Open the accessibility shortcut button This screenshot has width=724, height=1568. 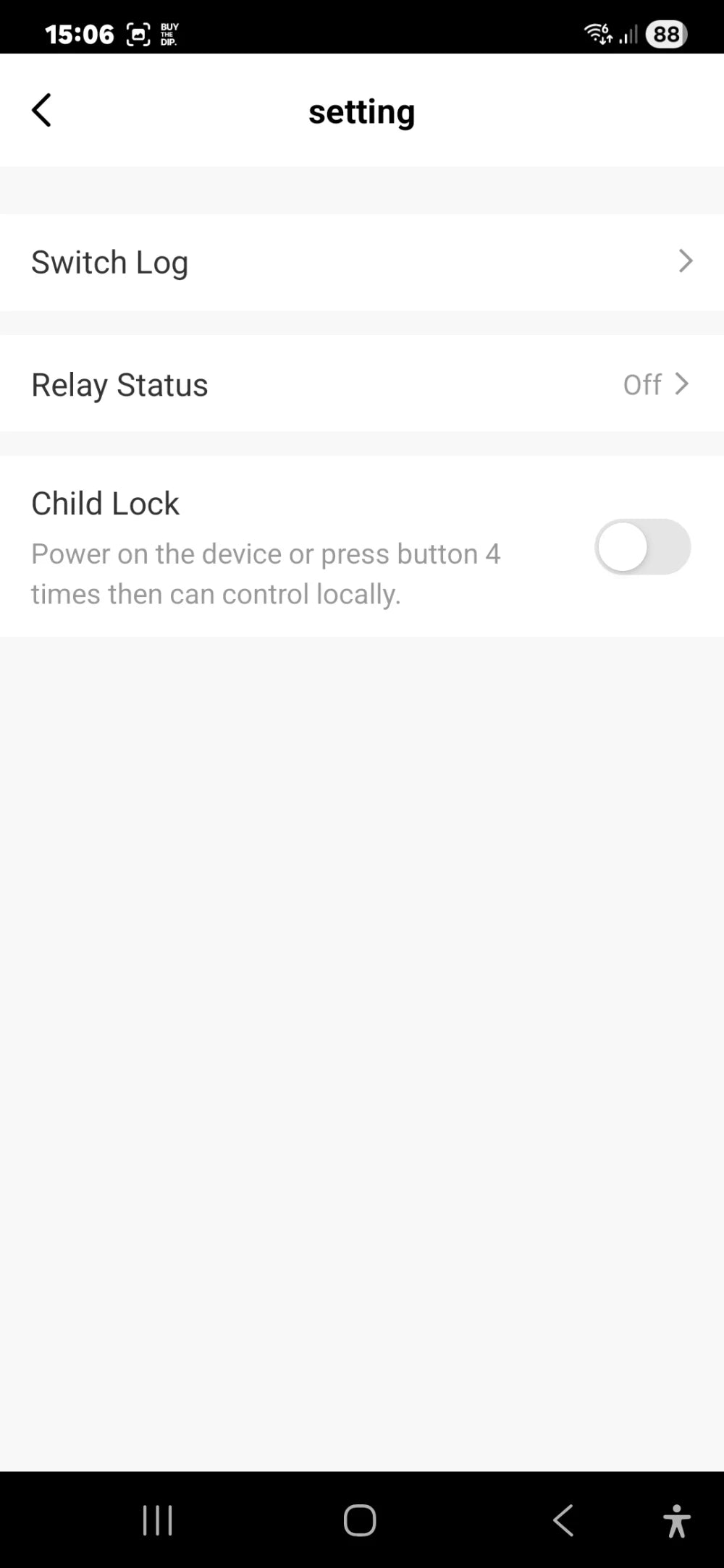(677, 1520)
